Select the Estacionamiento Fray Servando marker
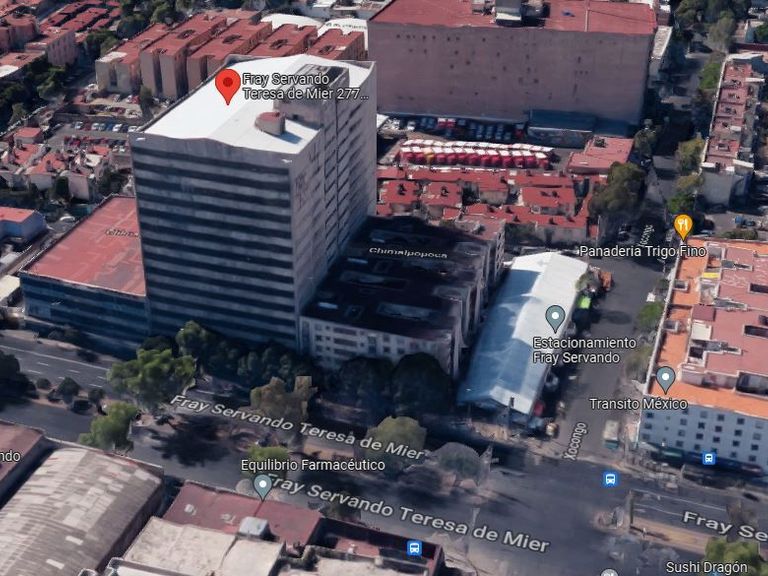The image size is (768, 576). 555,318
